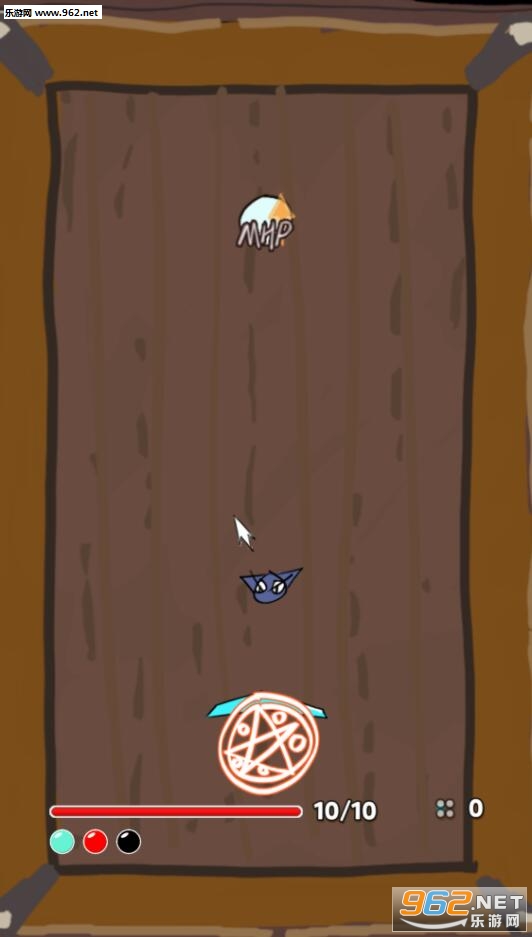Viewport: 532px width, 937px height.
Task: Tap the glowing pentagram magic circle
Action: coord(268,744)
